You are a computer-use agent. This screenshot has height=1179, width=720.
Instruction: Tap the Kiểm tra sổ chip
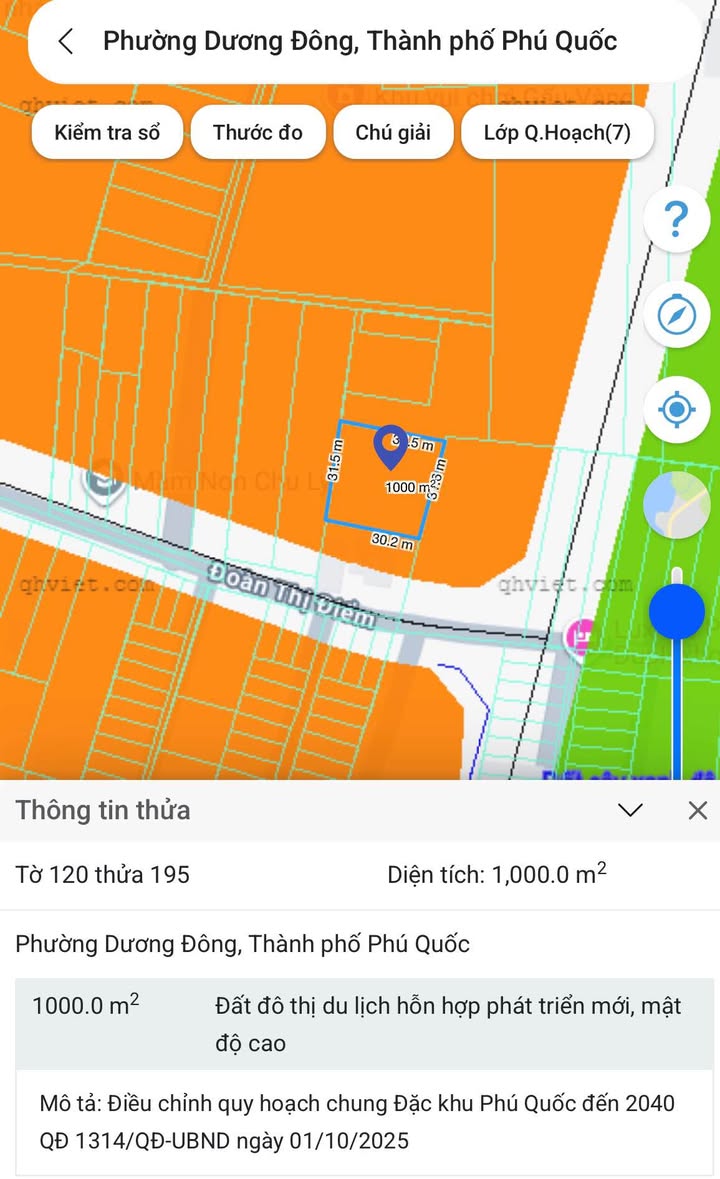[x=107, y=133]
